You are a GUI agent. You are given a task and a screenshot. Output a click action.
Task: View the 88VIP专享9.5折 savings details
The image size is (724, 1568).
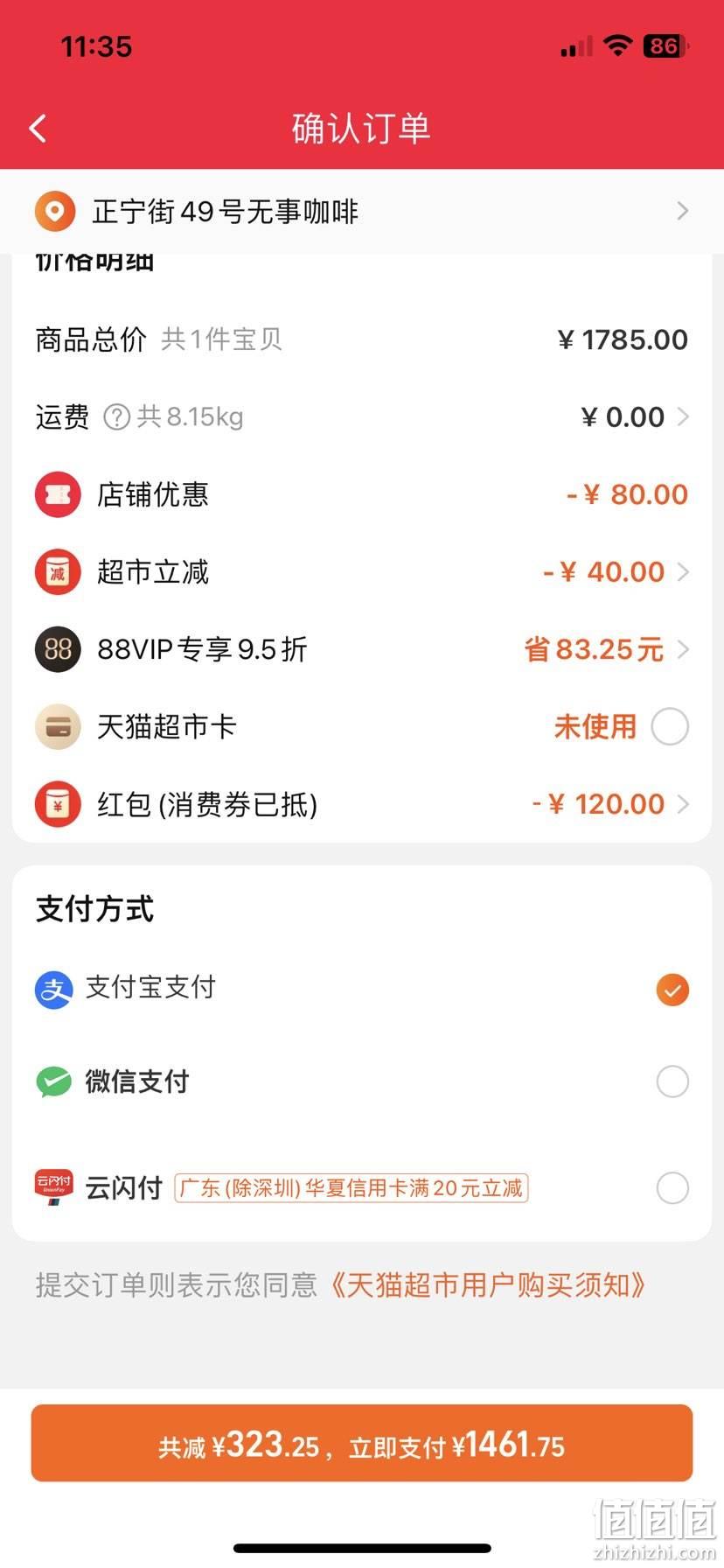pyautogui.click(x=362, y=649)
